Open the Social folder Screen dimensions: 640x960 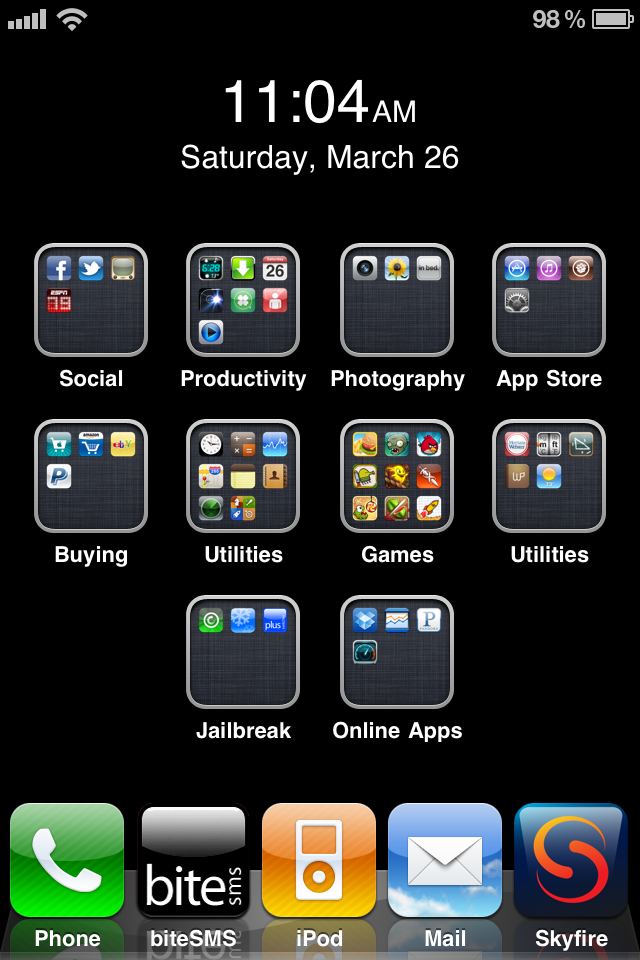click(x=91, y=300)
